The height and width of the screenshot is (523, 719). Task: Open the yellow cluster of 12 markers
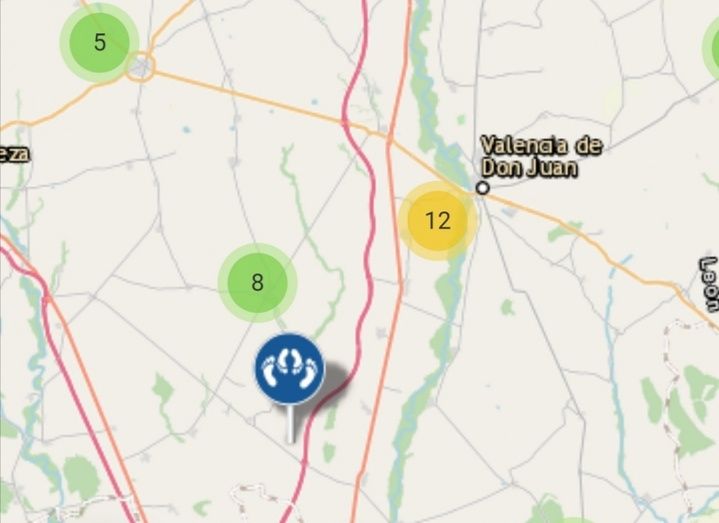coord(437,221)
